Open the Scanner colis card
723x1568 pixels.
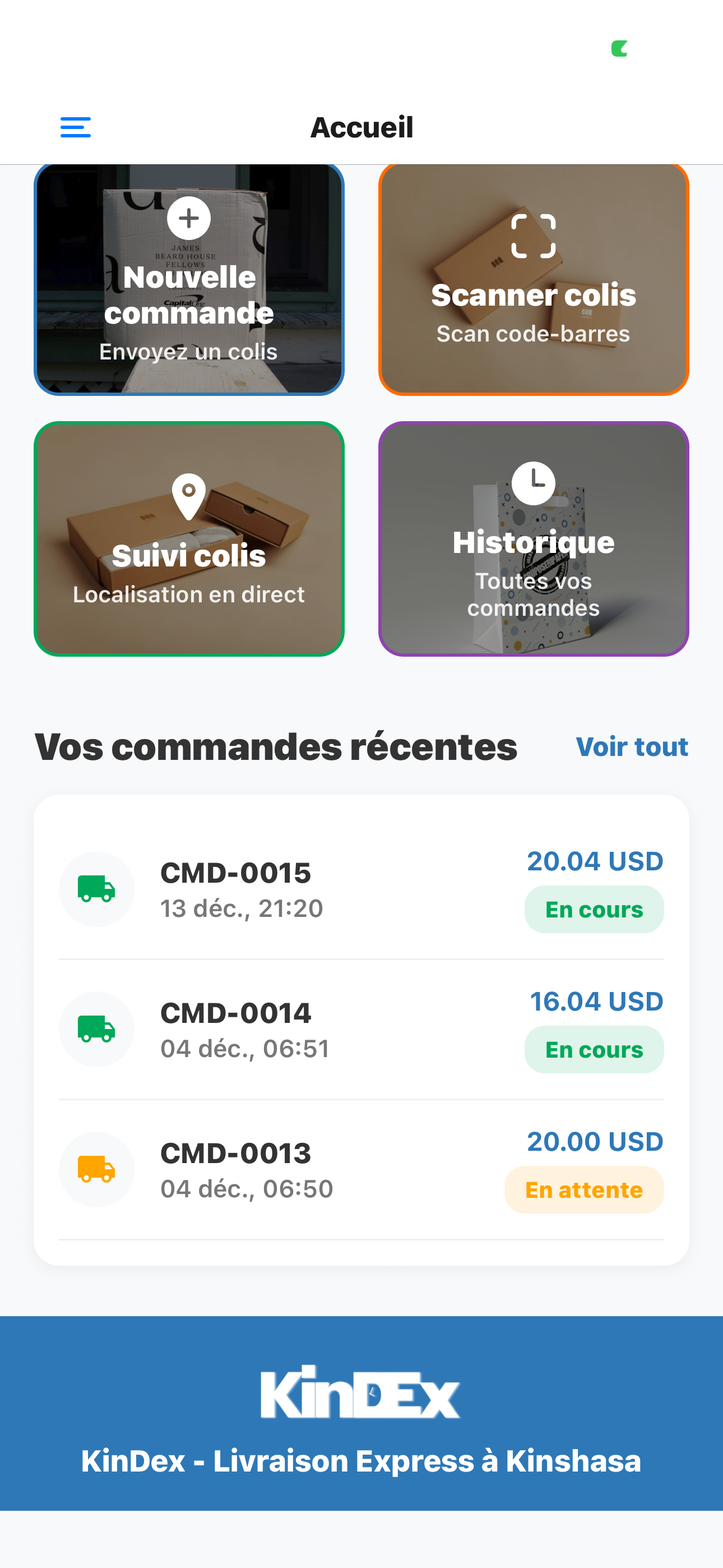click(x=533, y=280)
